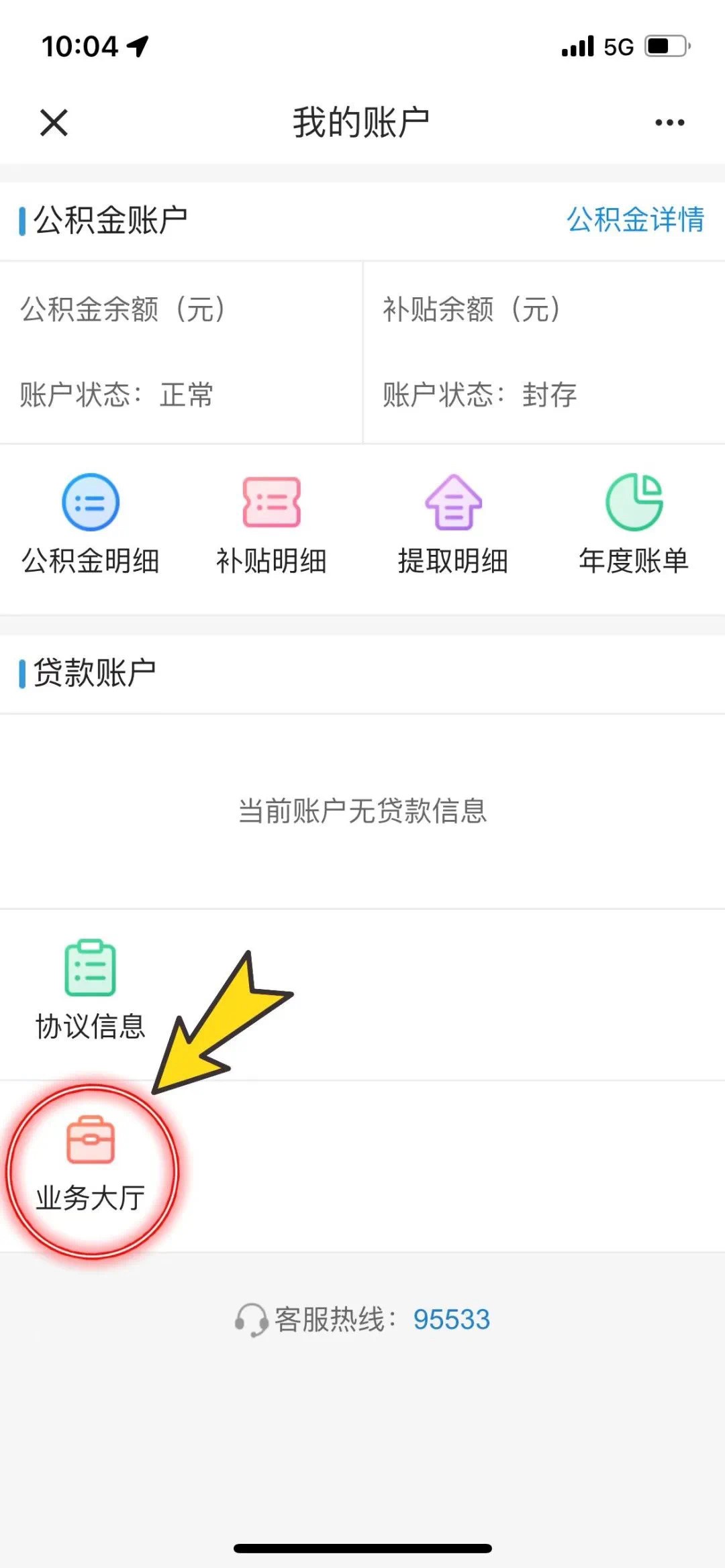Viewport: 725px width, 1568px height.
Task: Call the customer hotline 95533
Action: pos(451,1320)
